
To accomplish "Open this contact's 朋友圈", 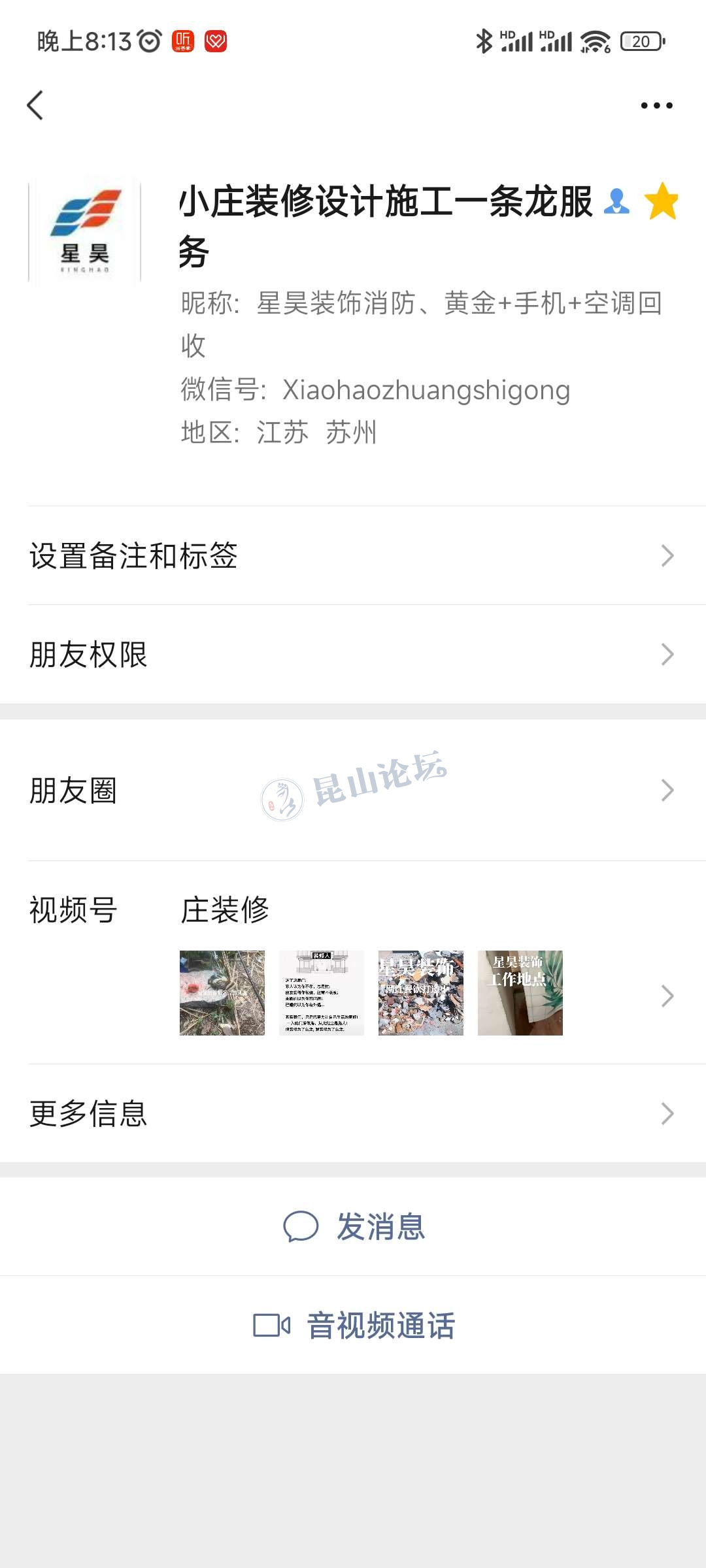I will pyautogui.click(x=353, y=791).
